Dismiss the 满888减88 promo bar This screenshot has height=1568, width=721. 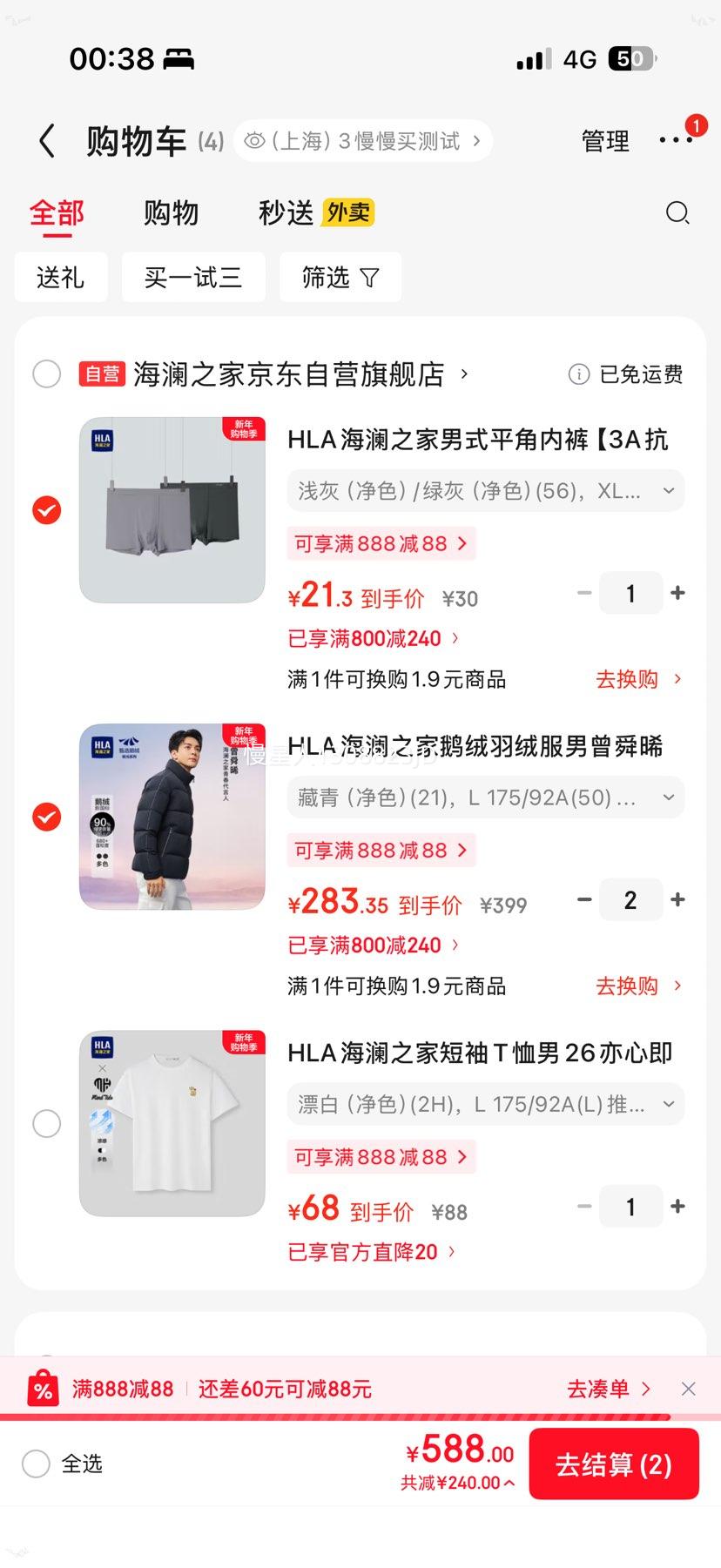coord(688,1388)
